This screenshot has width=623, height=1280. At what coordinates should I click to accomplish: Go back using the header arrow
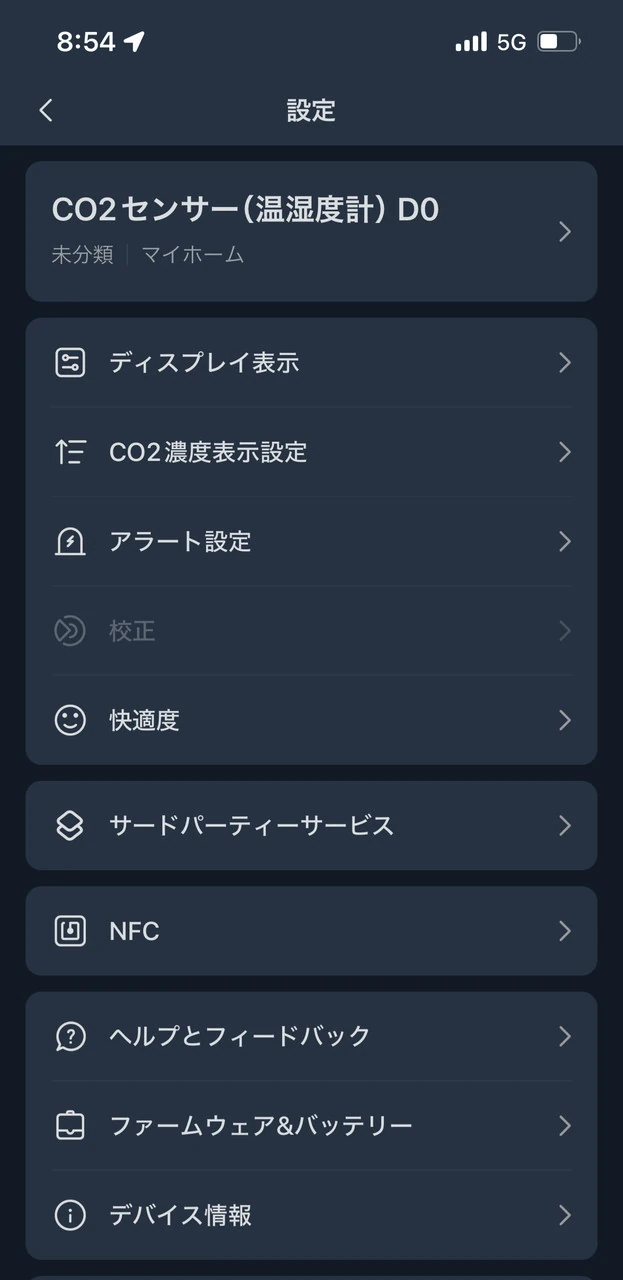click(46, 110)
